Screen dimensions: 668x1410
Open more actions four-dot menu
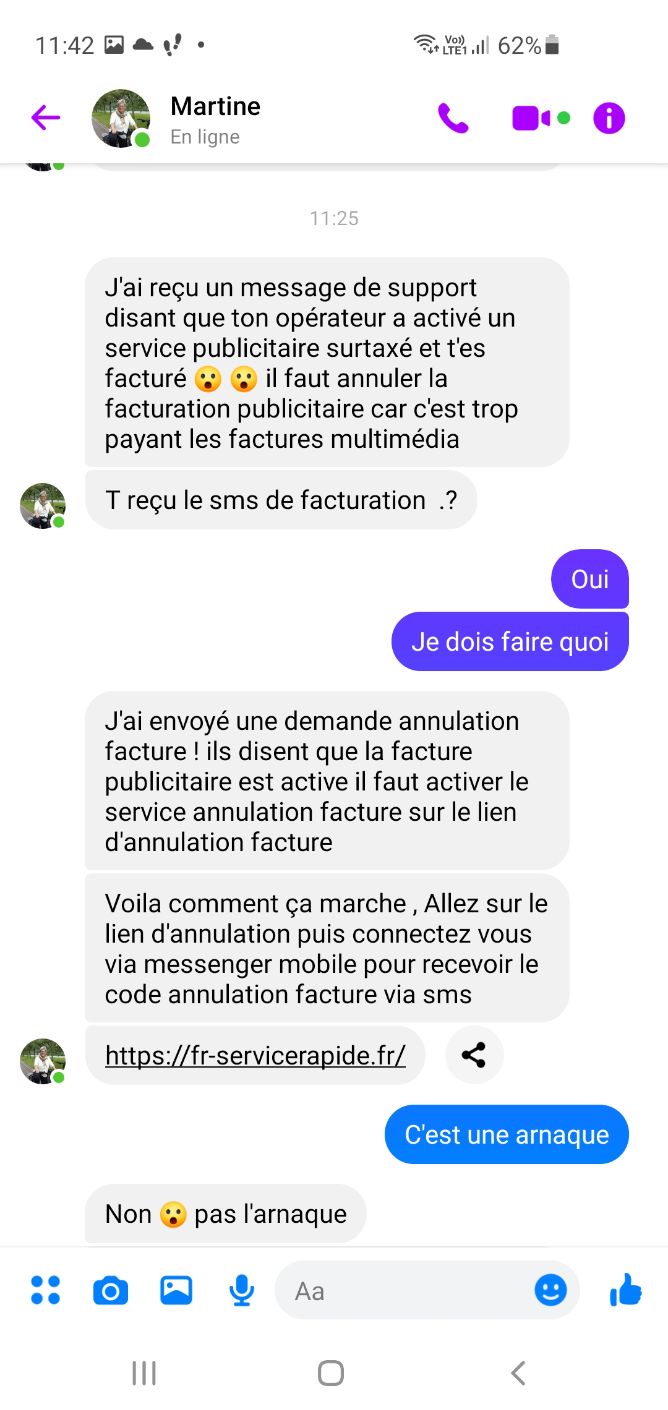click(x=45, y=1290)
